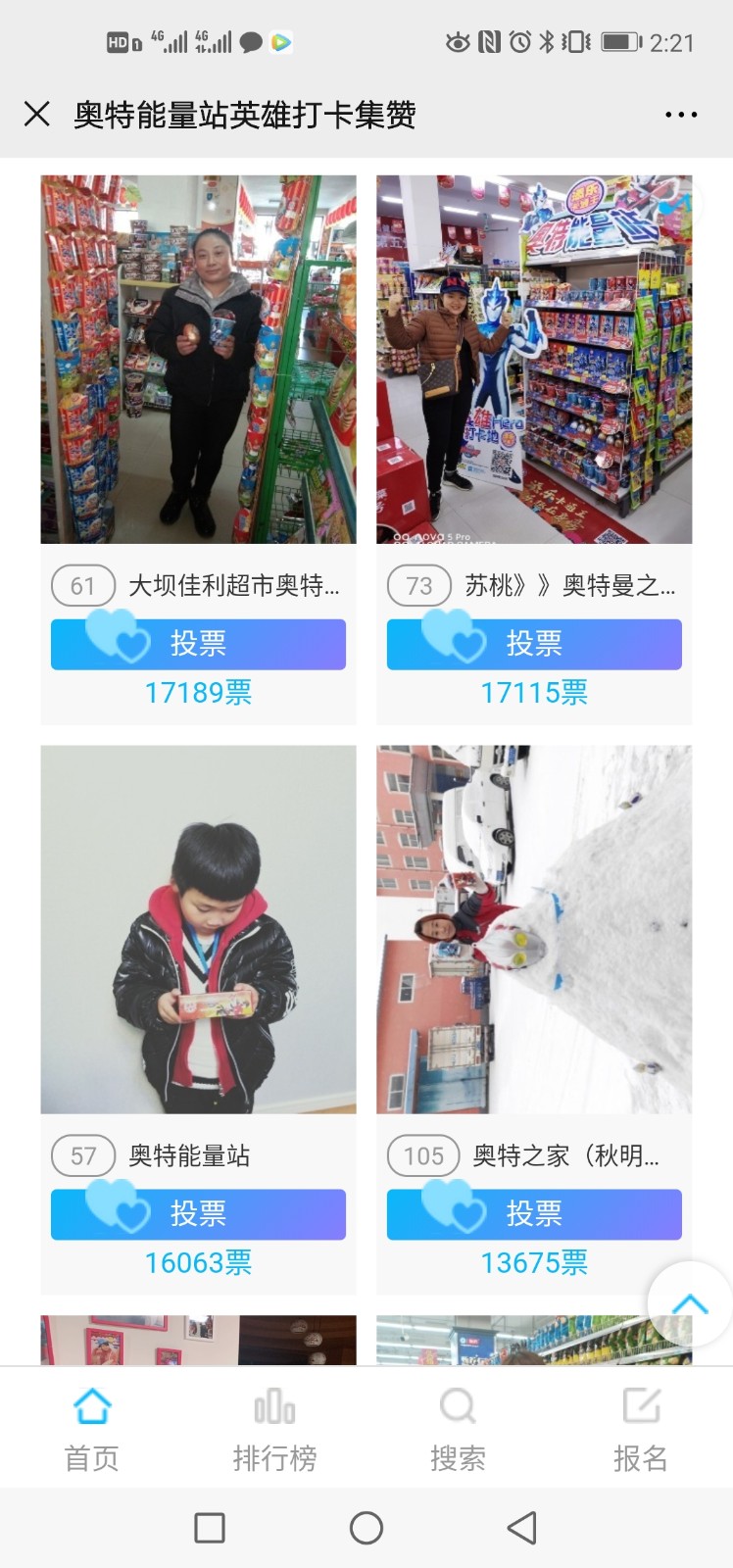View the photo of entry 57
This screenshot has width=733, height=1568.
(198, 929)
